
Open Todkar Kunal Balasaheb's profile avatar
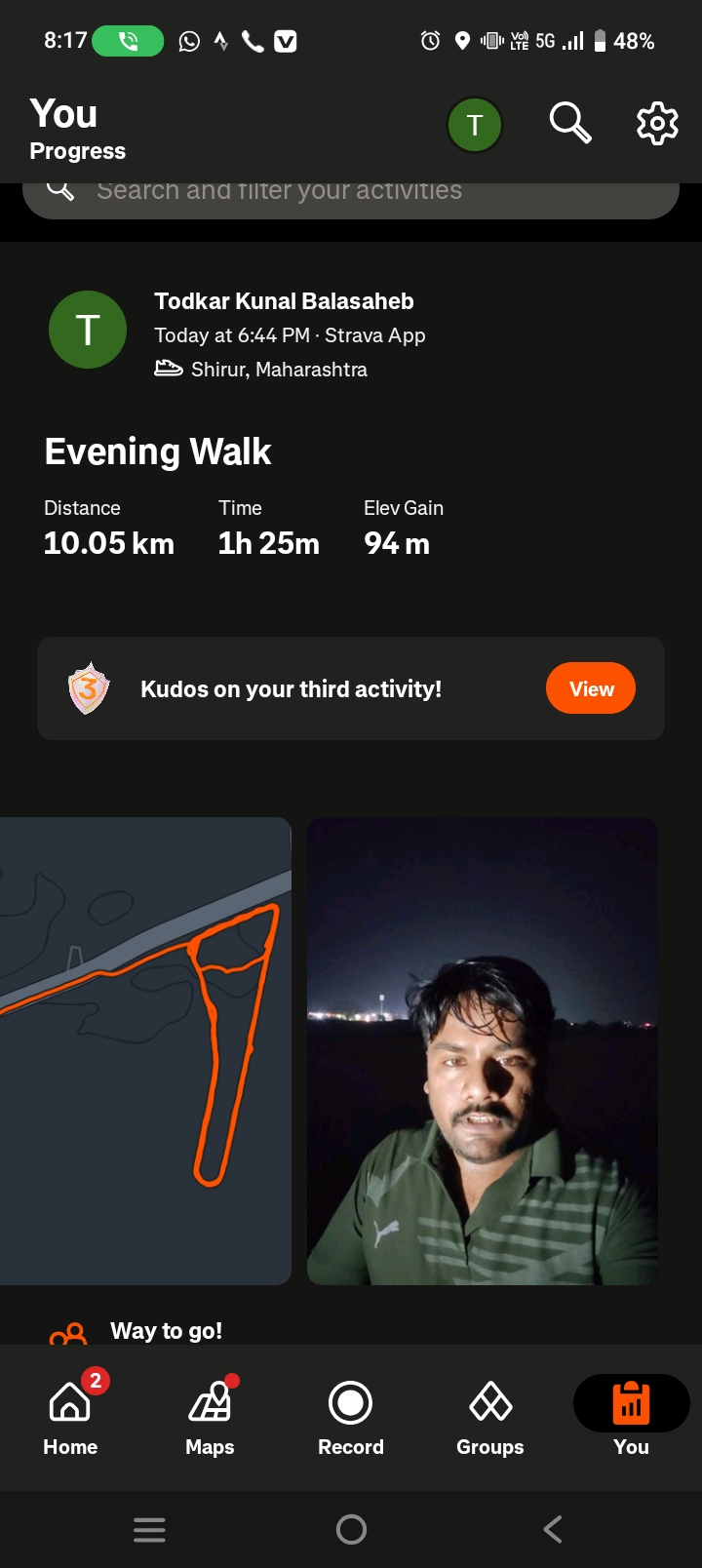pos(88,330)
